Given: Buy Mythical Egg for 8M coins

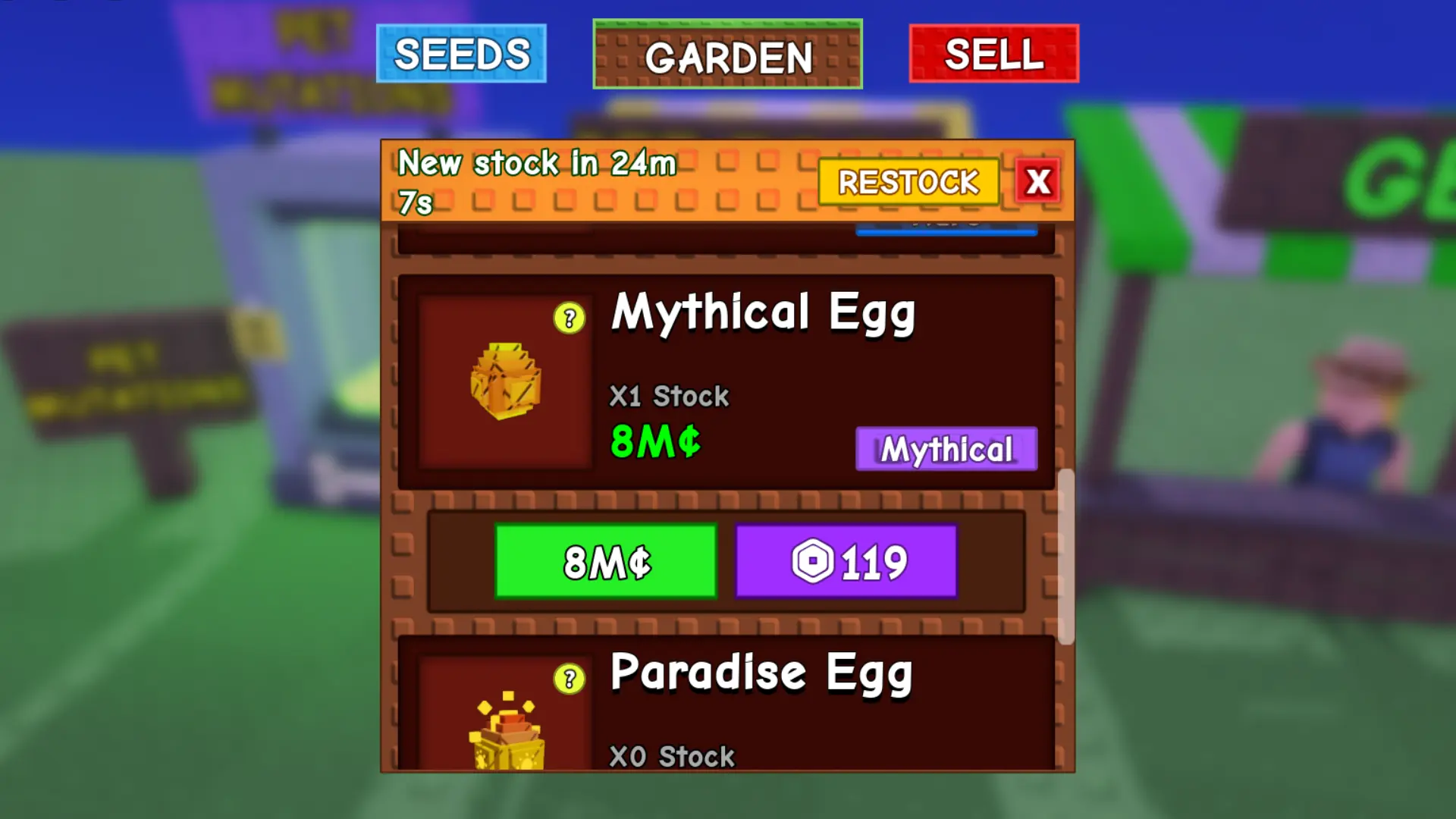Looking at the screenshot, I should pyautogui.click(x=605, y=562).
